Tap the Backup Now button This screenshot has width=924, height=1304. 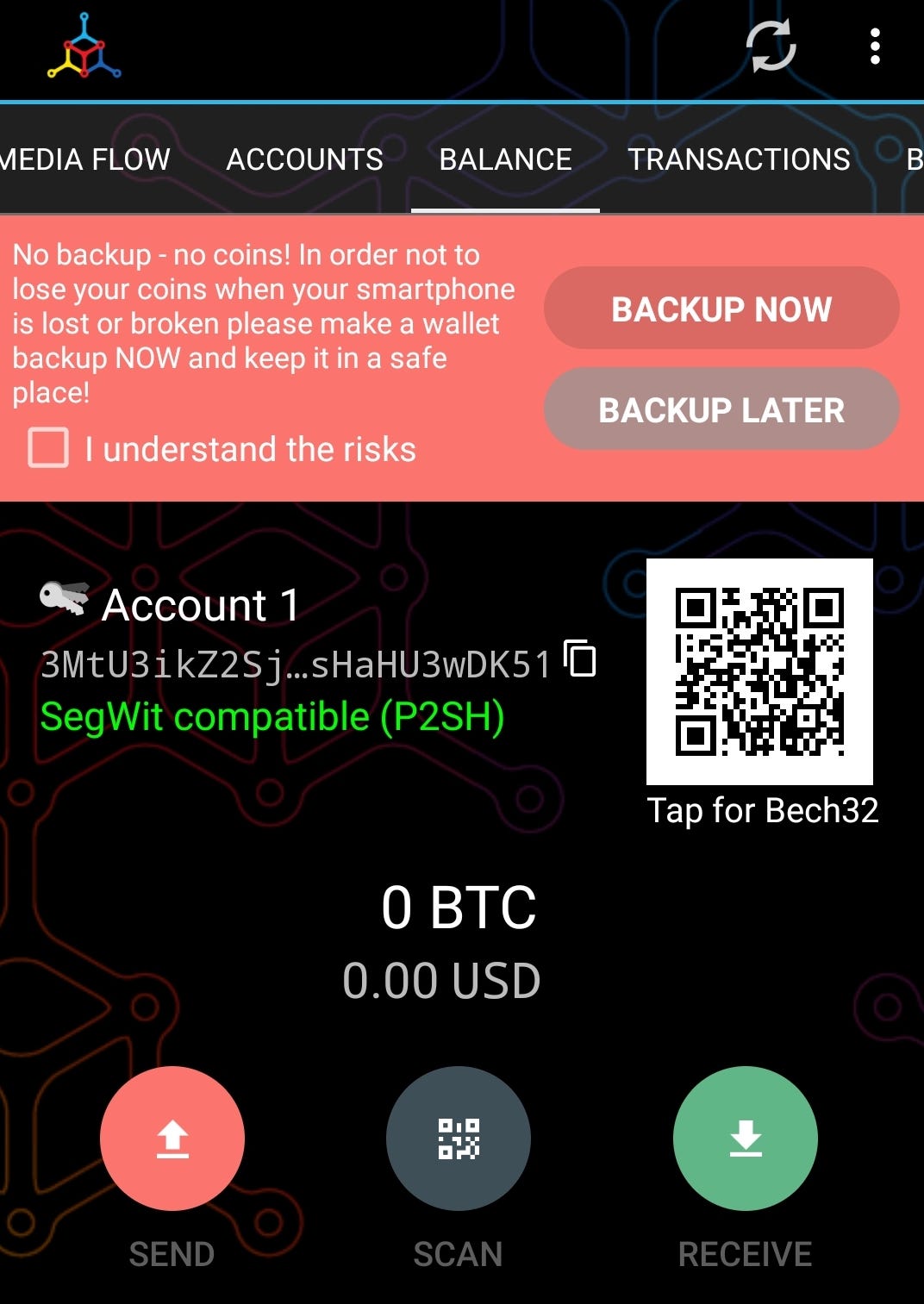tap(721, 309)
